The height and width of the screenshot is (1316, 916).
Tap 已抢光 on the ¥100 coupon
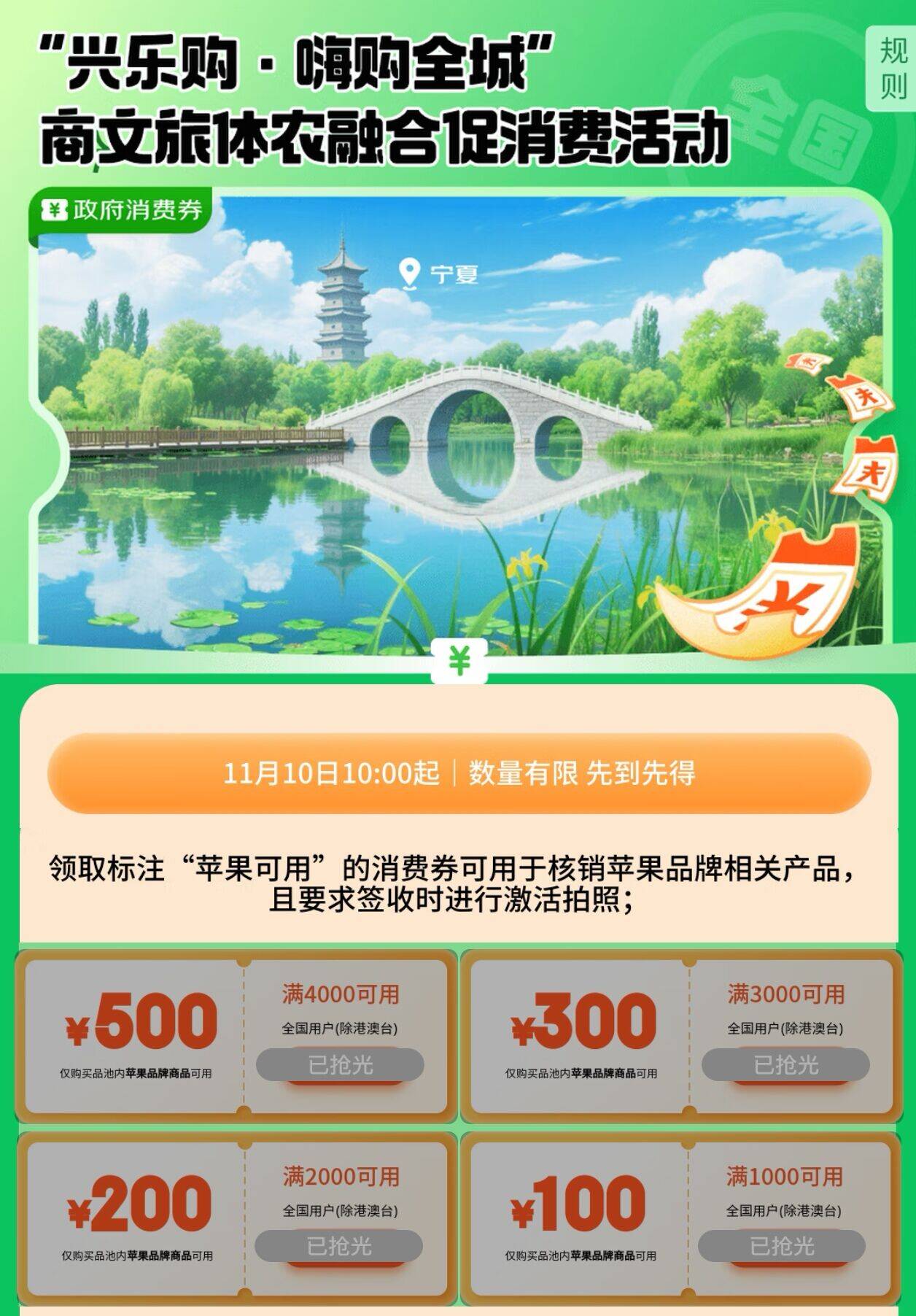tap(782, 1245)
